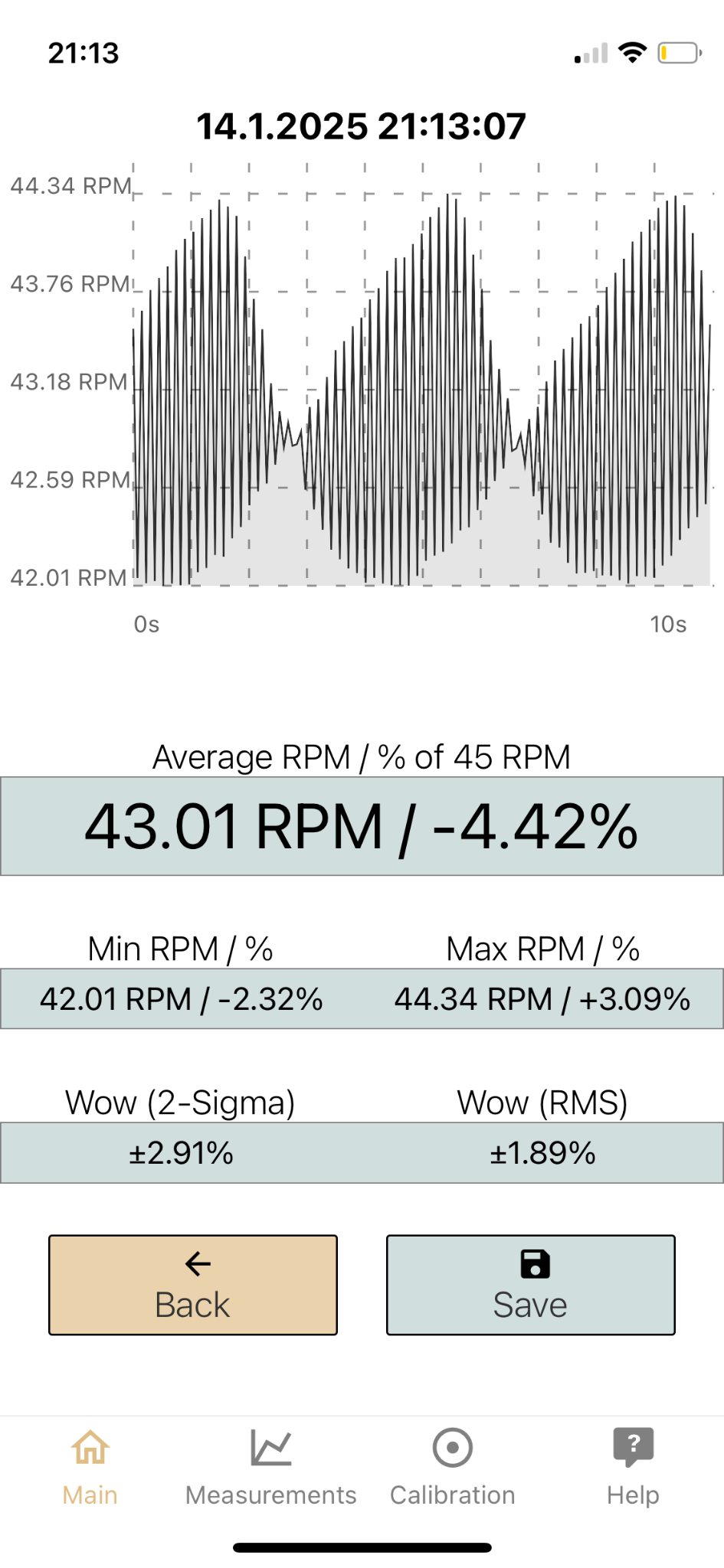Go back with the Back button
Image resolution: width=724 pixels, height=1568 pixels.
(x=193, y=1285)
